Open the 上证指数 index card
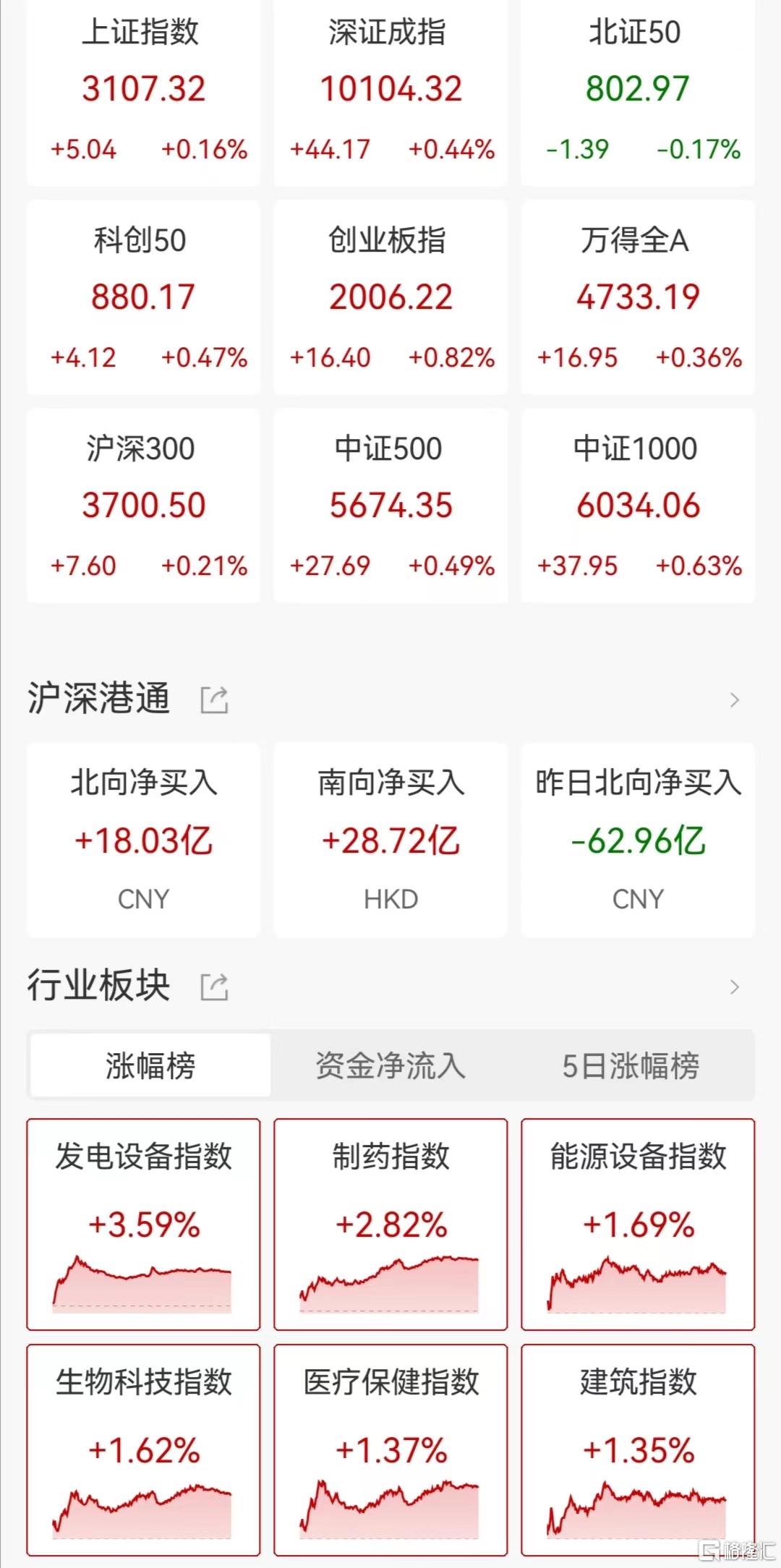Screen dimensions: 781x1568 [x=143, y=93]
